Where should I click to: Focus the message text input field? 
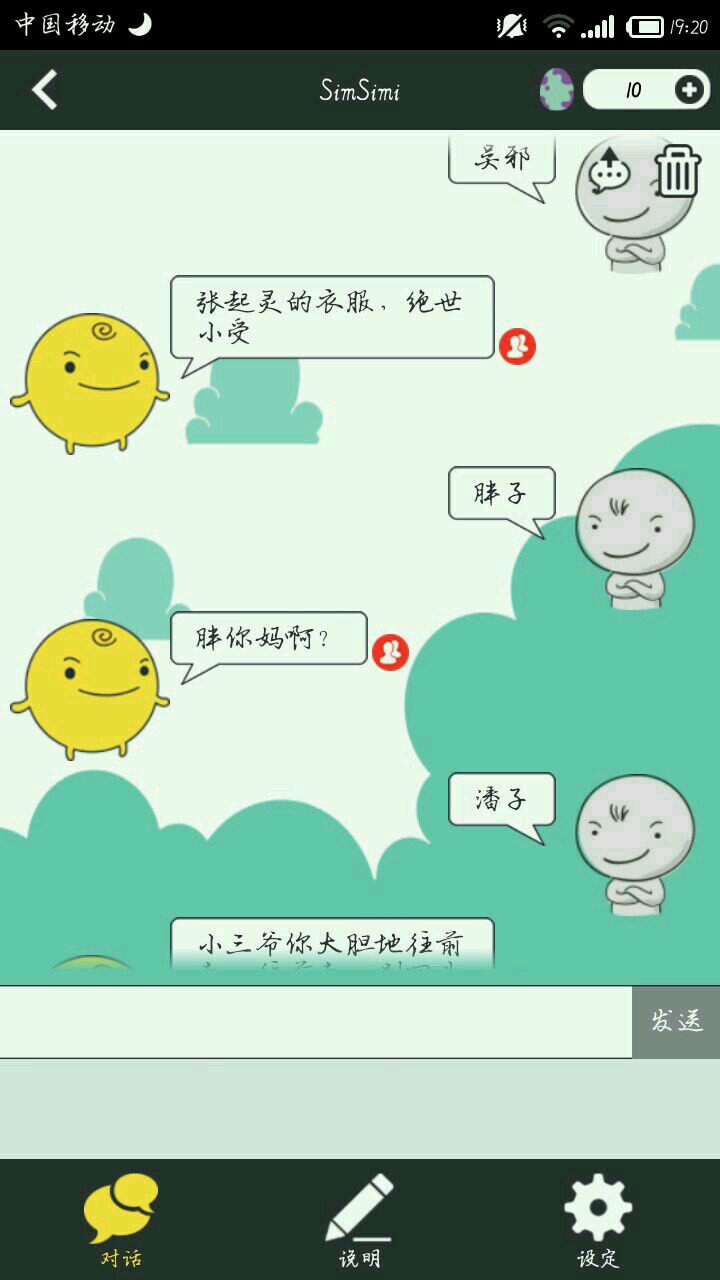pos(315,1022)
